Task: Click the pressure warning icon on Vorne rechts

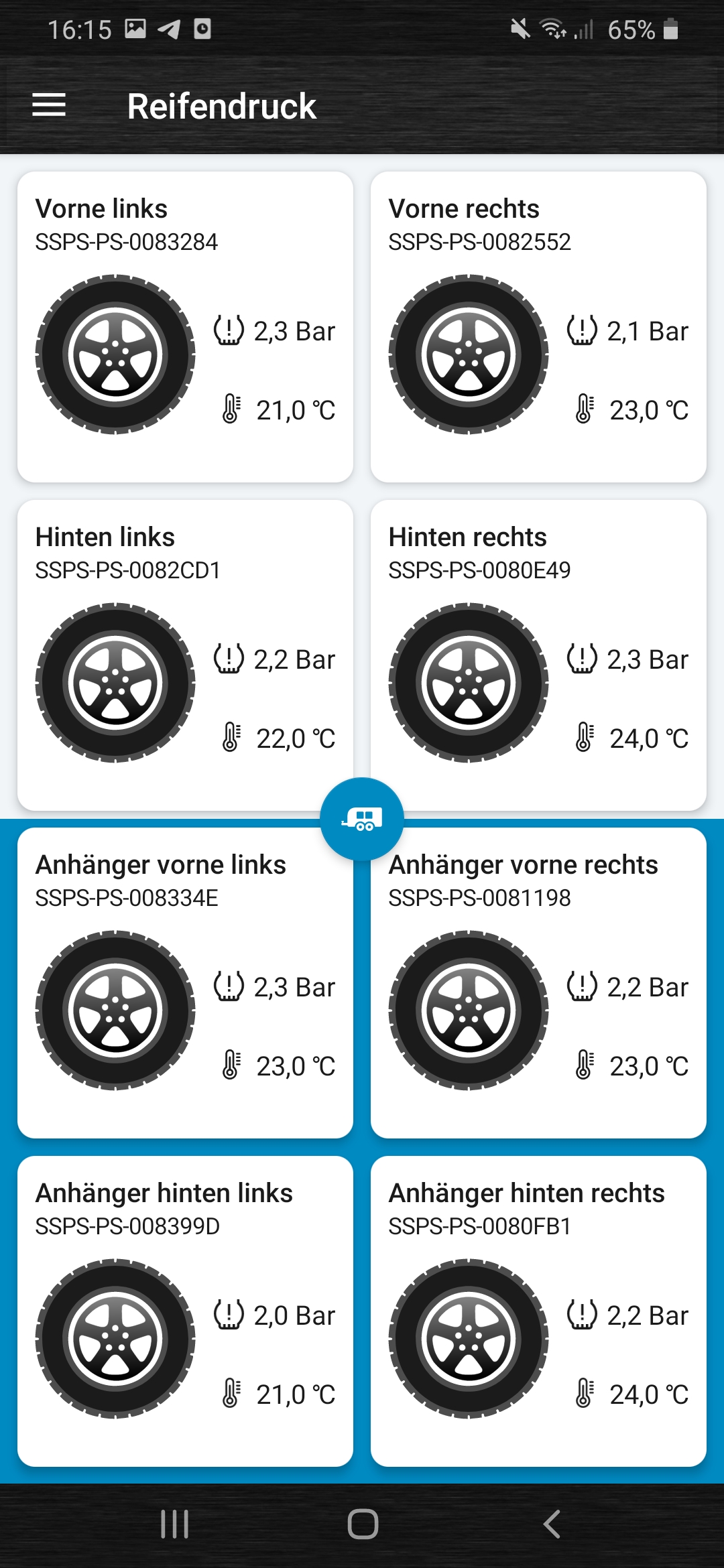Action: coord(583,330)
